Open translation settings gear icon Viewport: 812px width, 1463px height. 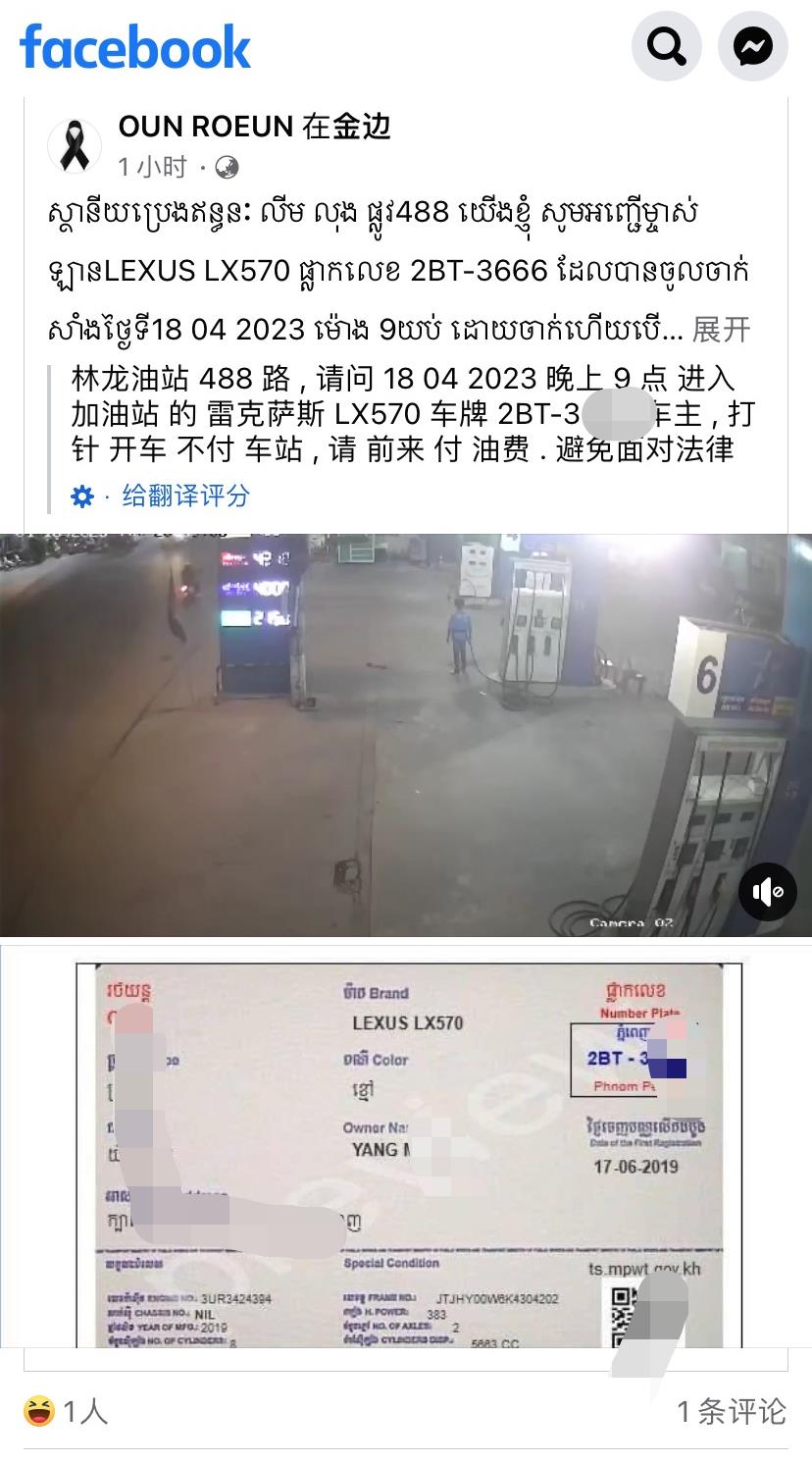[x=82, y=496]
